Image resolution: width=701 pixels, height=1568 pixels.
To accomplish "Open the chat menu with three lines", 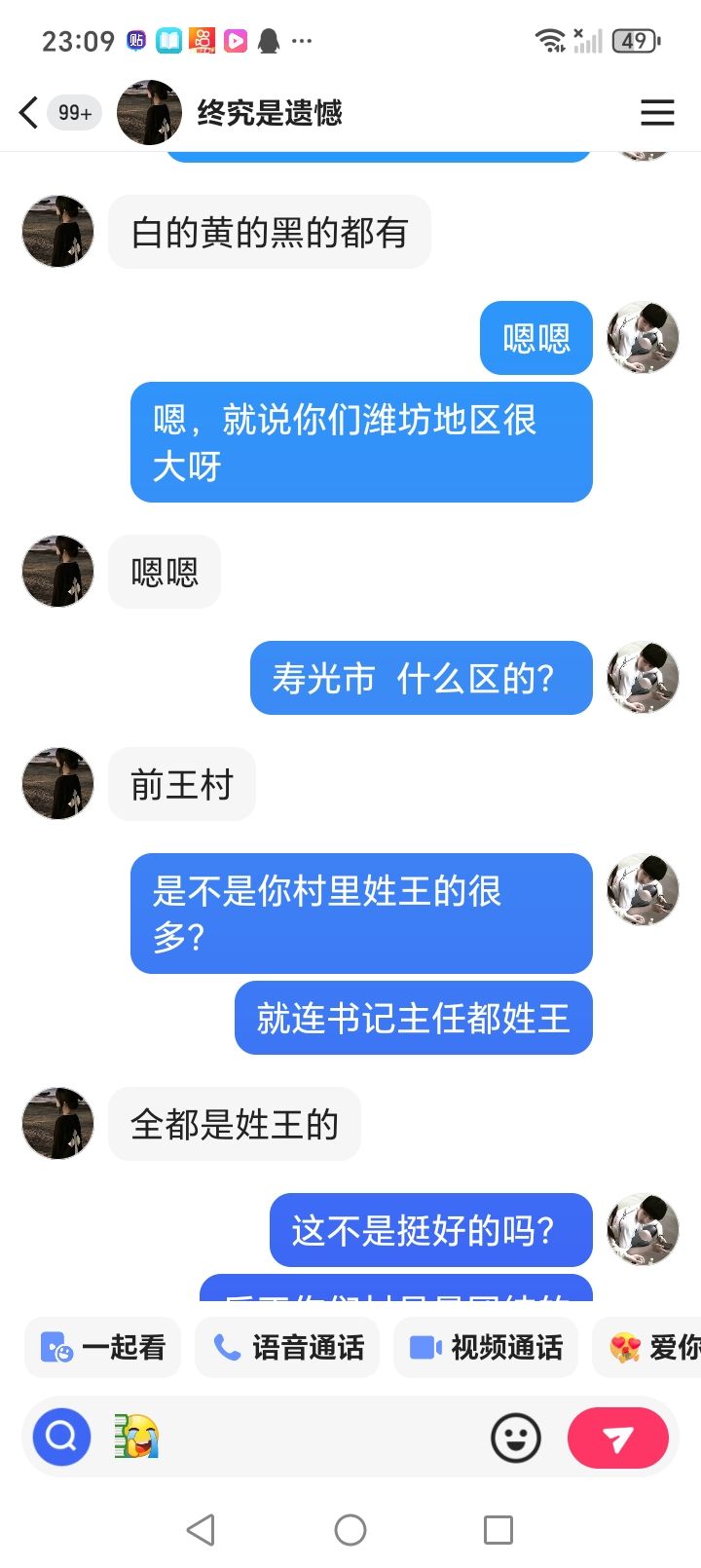I will tap(657, 113).
